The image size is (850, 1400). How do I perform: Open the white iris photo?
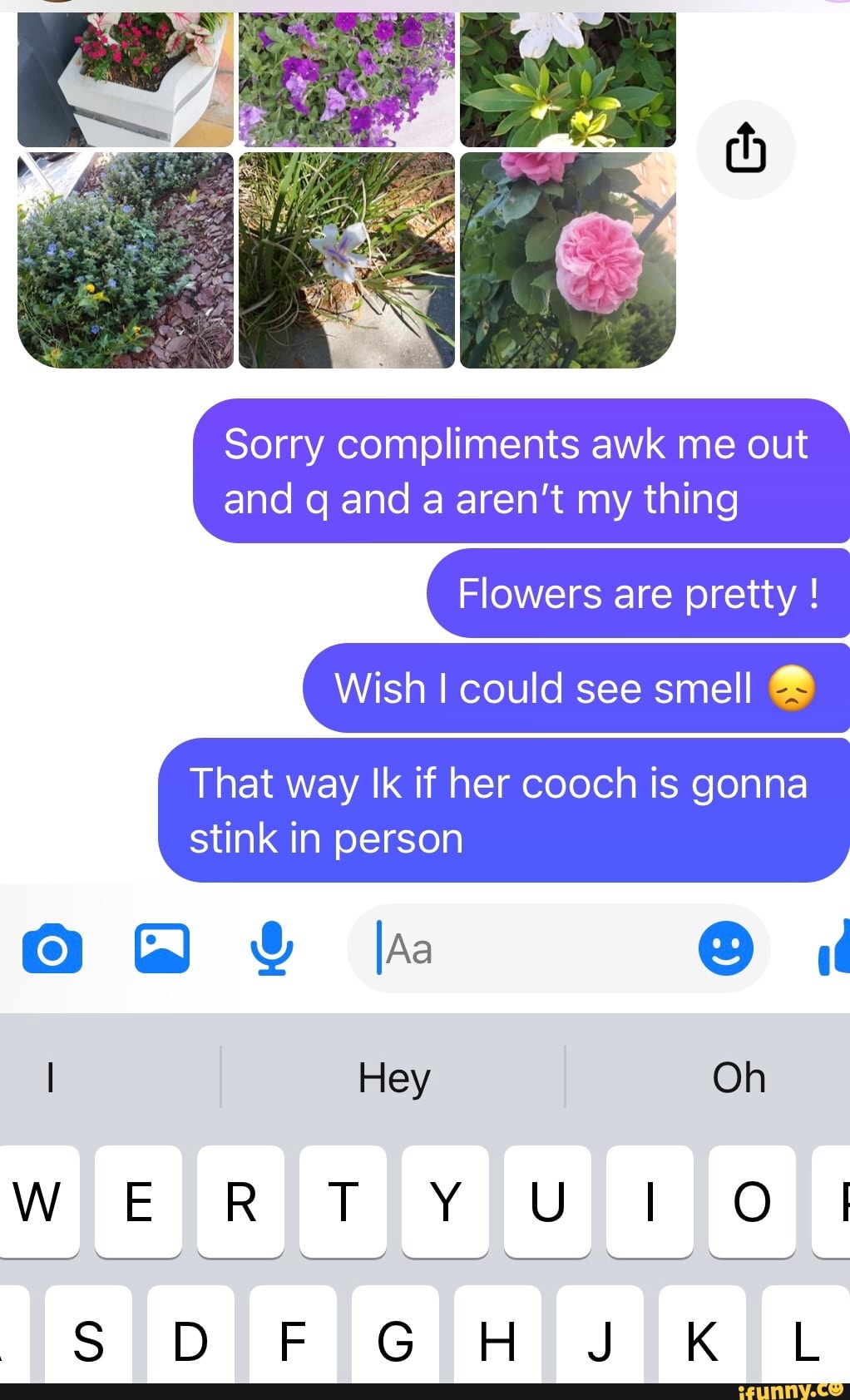(347, 260)
